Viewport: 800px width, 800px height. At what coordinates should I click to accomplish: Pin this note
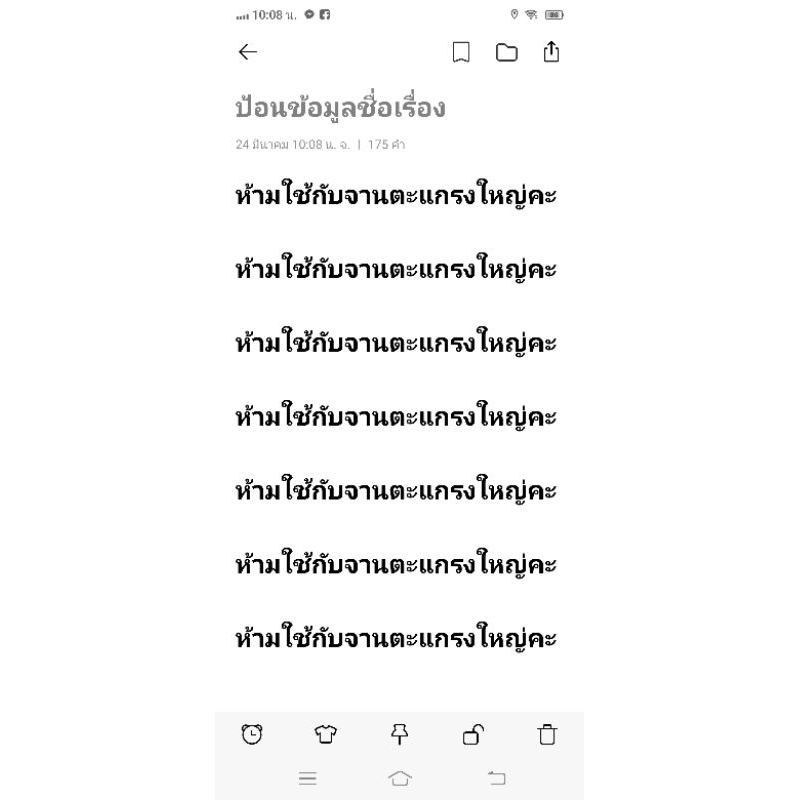click(399, 734)
